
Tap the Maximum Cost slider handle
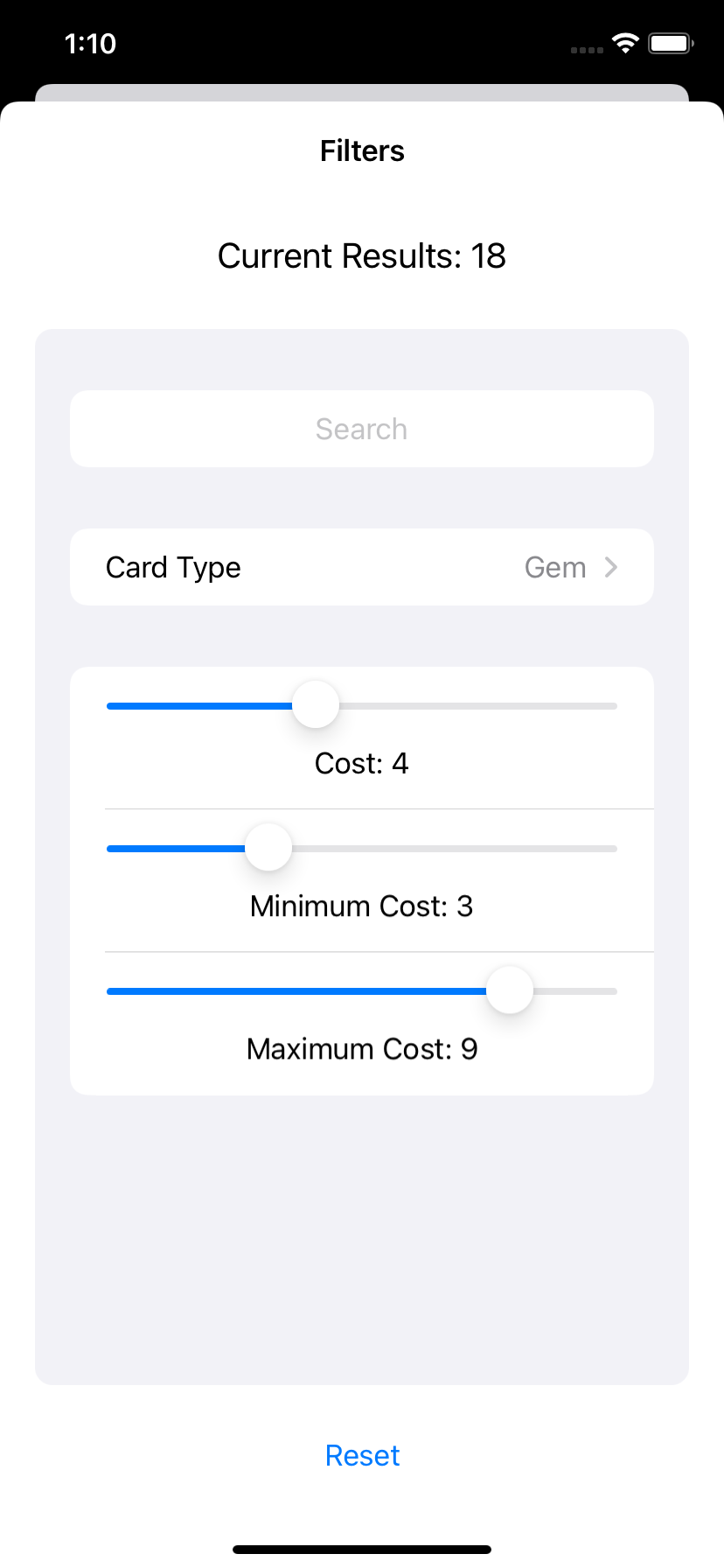(x=510, y=990)
